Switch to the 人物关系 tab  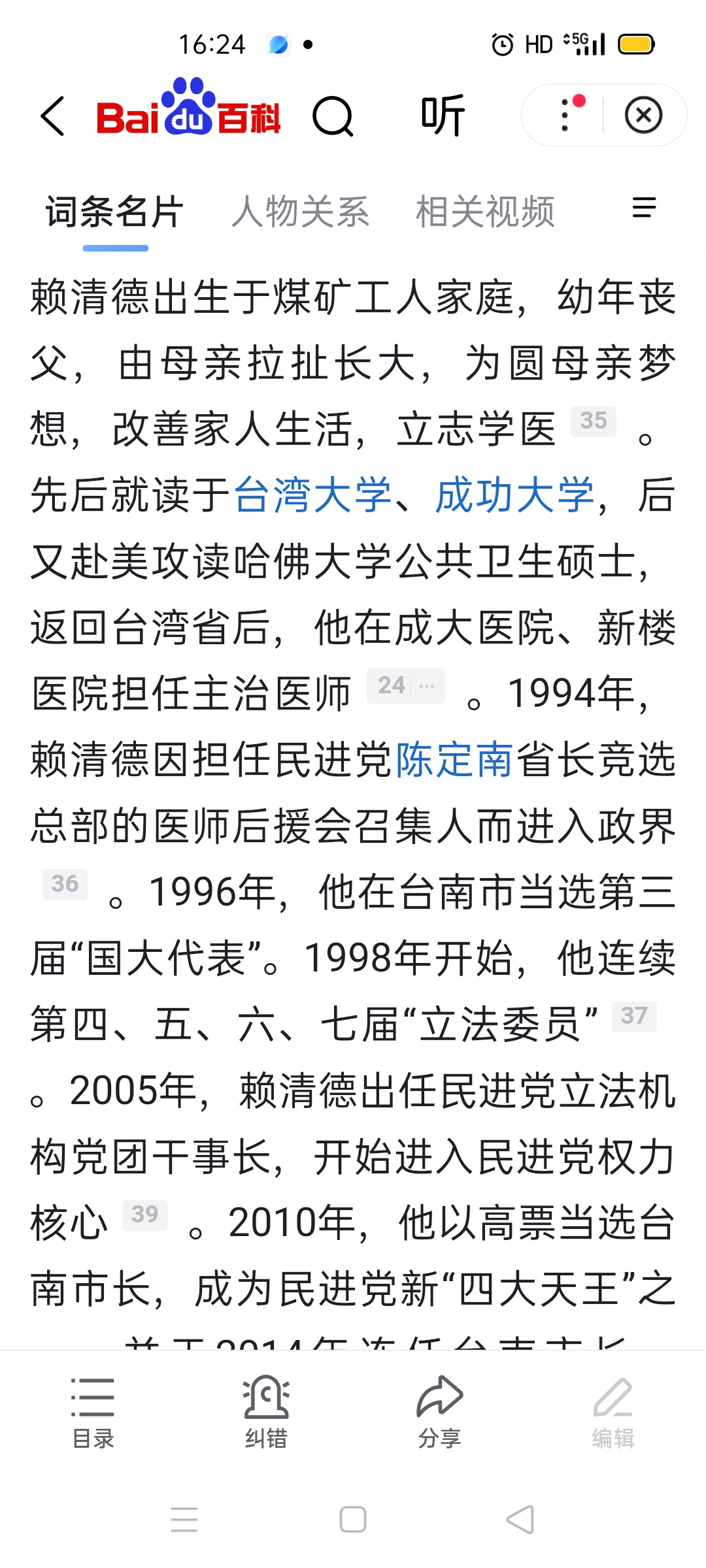click(x=300, y=212)
